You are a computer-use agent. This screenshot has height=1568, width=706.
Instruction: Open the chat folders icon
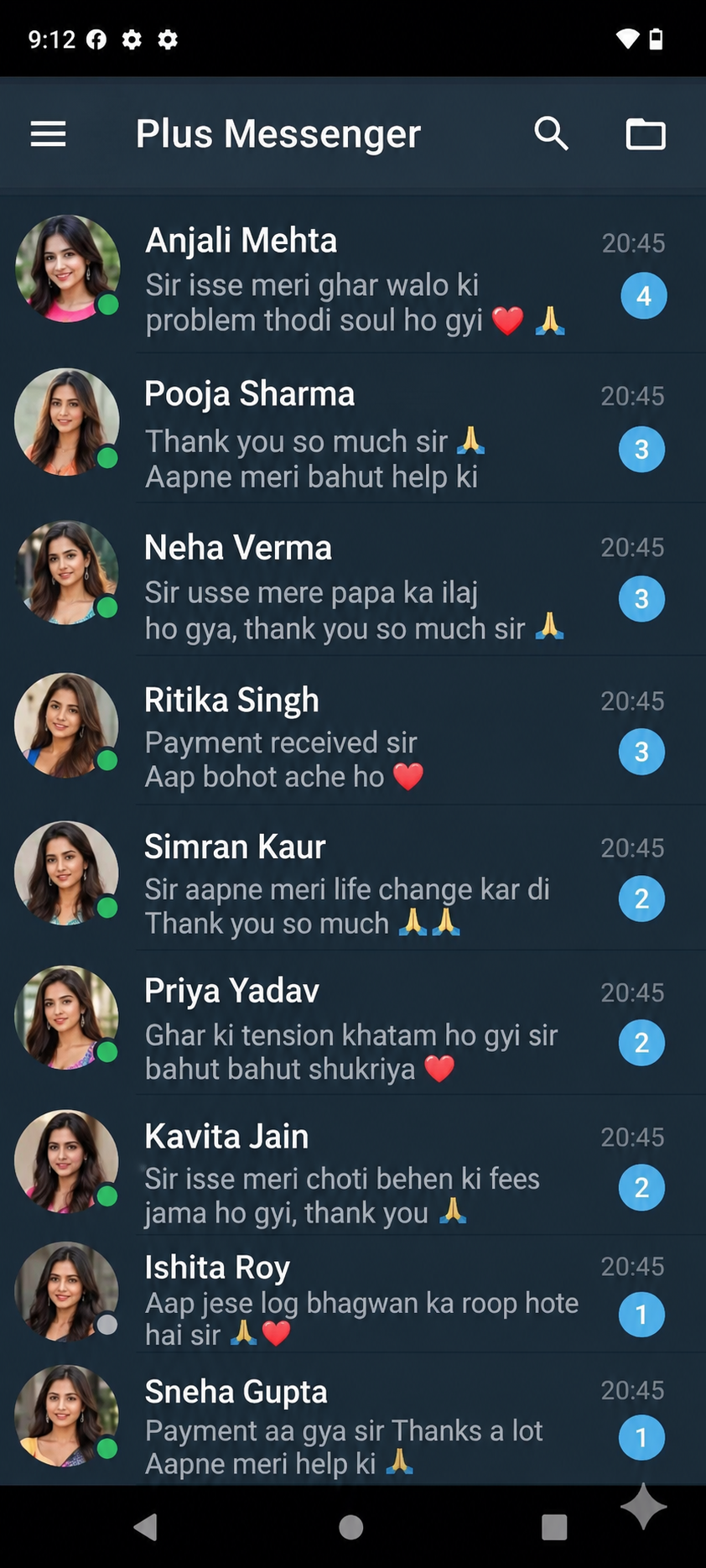(x=646, y=133)
